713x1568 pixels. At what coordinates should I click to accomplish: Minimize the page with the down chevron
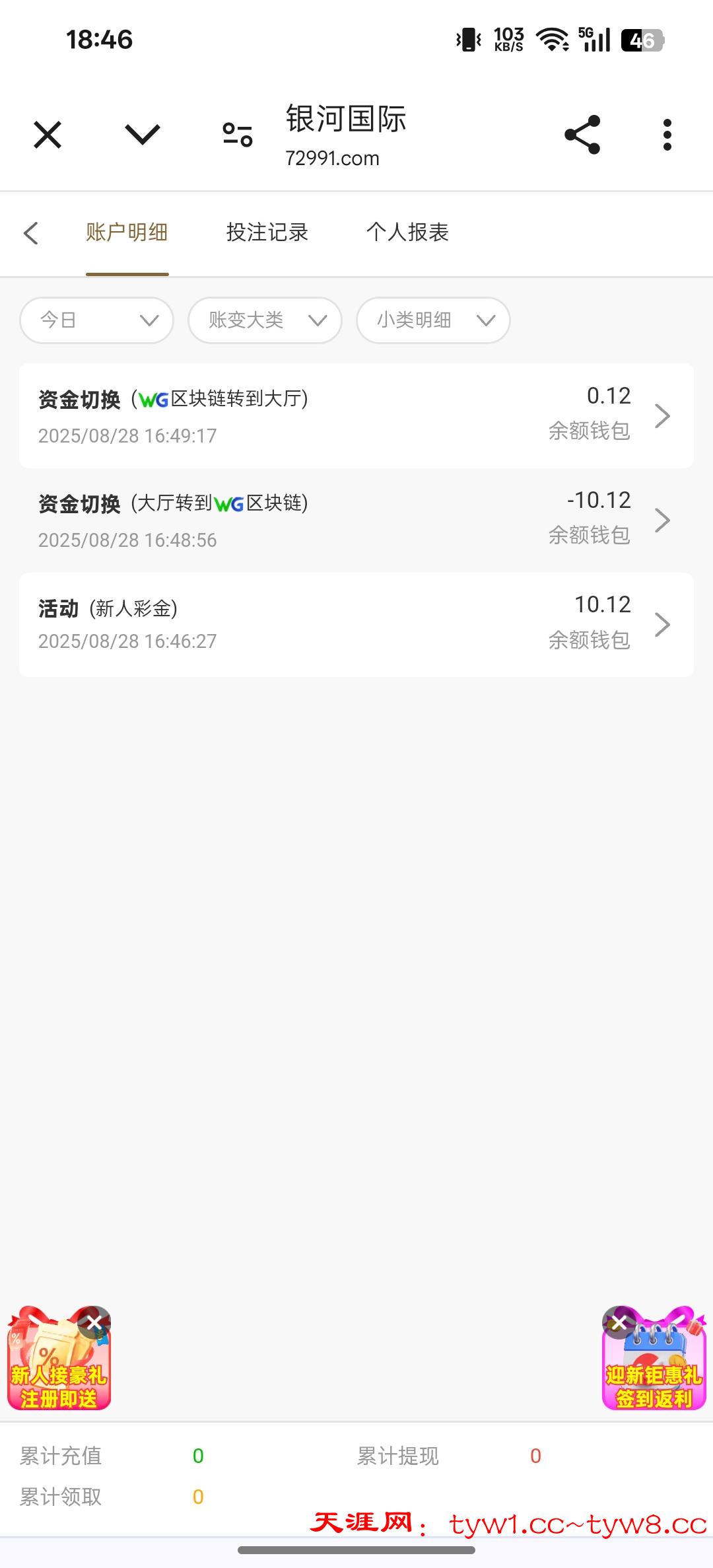pyautogui.click(x=143, y=135)
